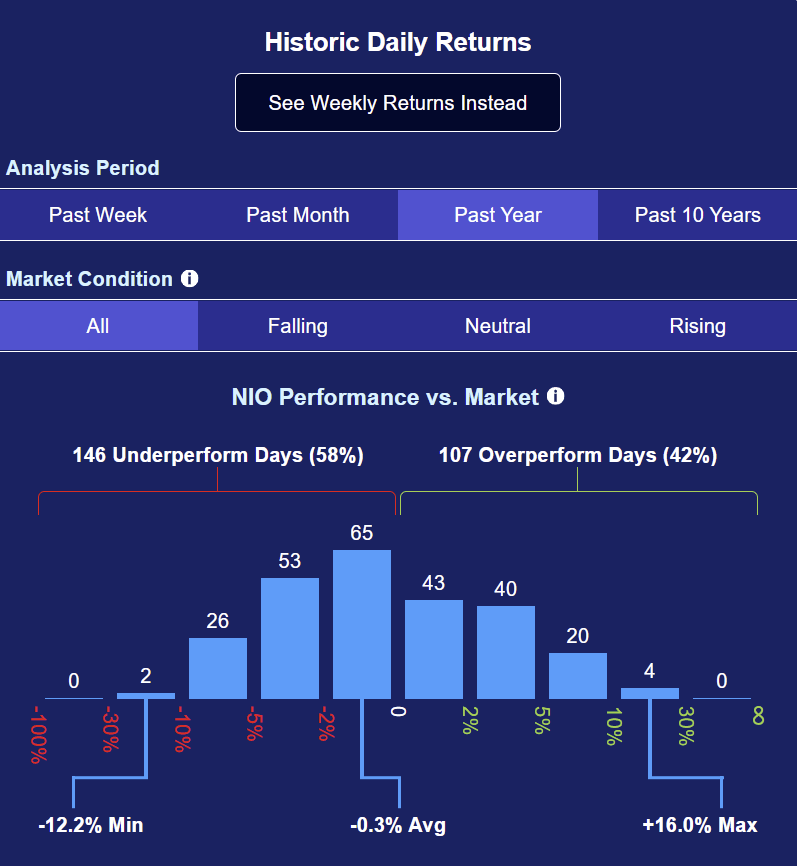Filter by Rising market condition
Viewport: 797px width, 866px height.
pos(697,326)
